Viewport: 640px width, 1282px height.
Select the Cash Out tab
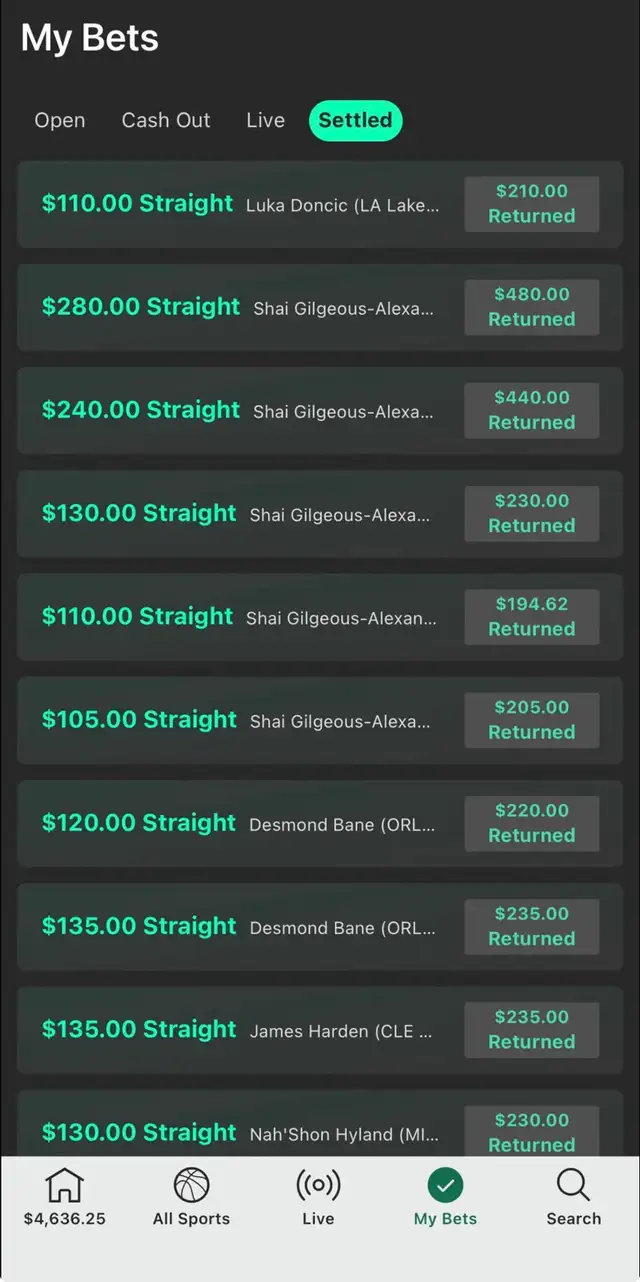pyautogui.click(x=166, y=120)
